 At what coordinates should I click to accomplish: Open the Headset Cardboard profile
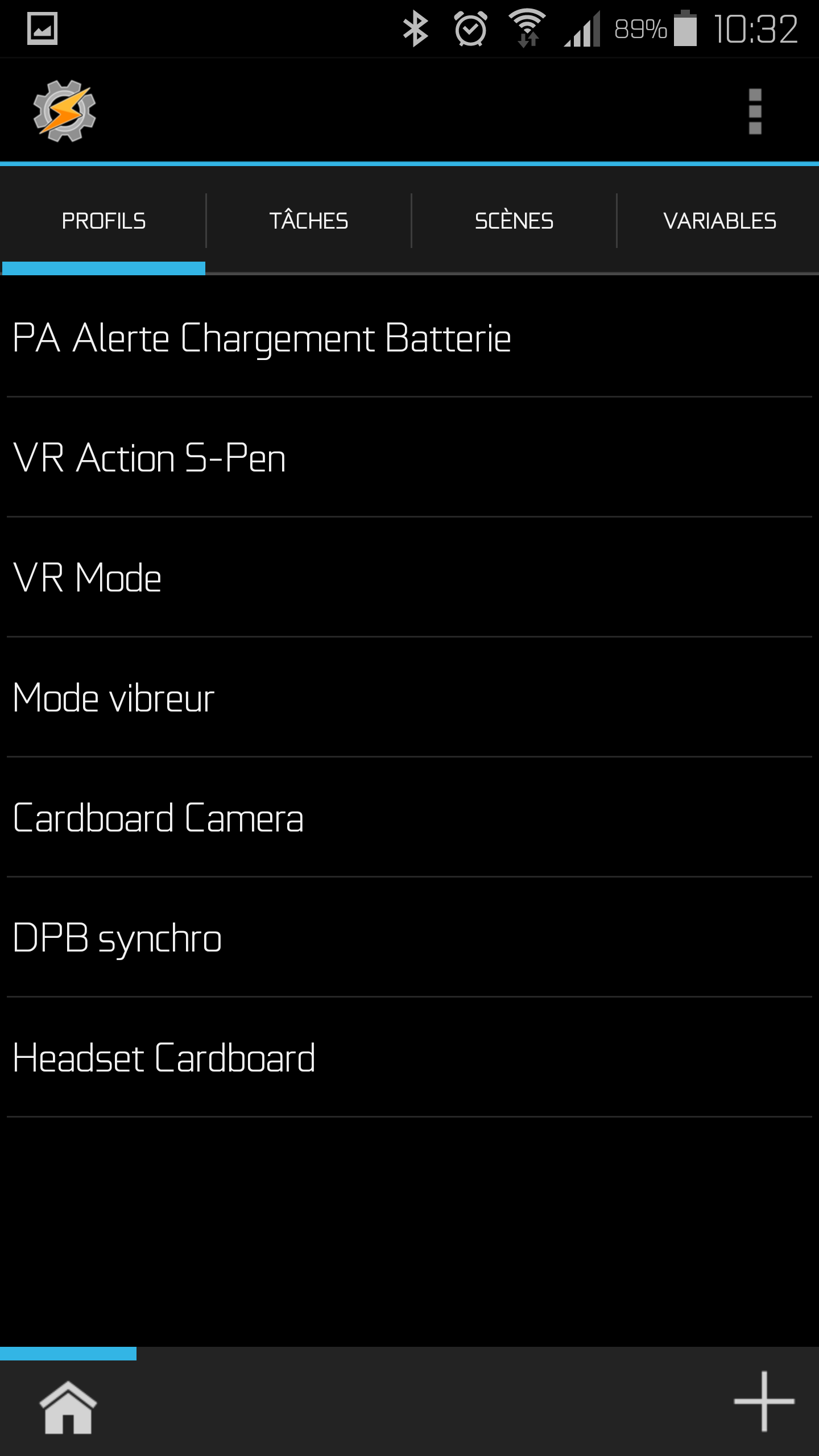click(164, 1058)
